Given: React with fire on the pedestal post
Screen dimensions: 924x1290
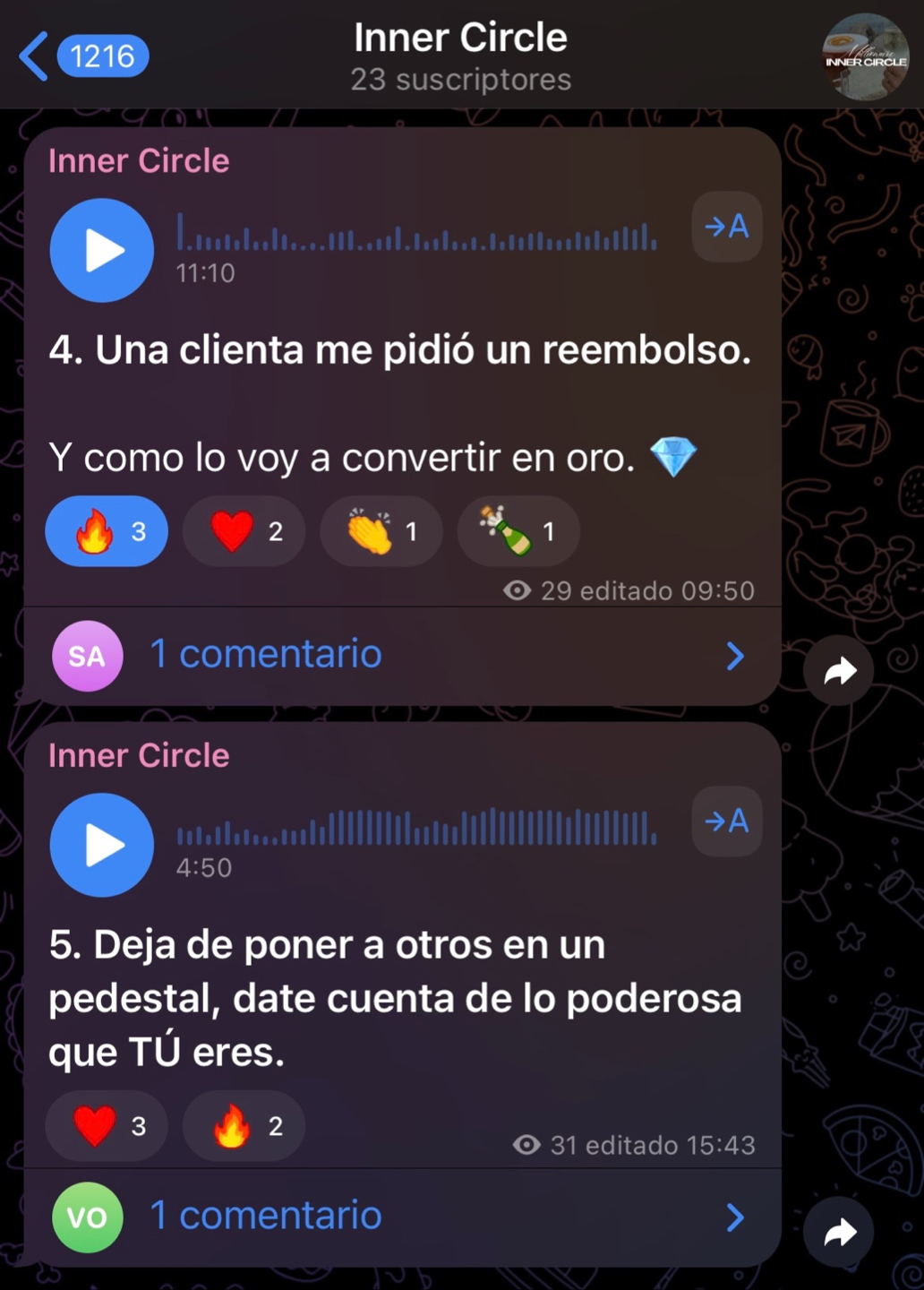Looking at the screenshot, I should 244,1126.
